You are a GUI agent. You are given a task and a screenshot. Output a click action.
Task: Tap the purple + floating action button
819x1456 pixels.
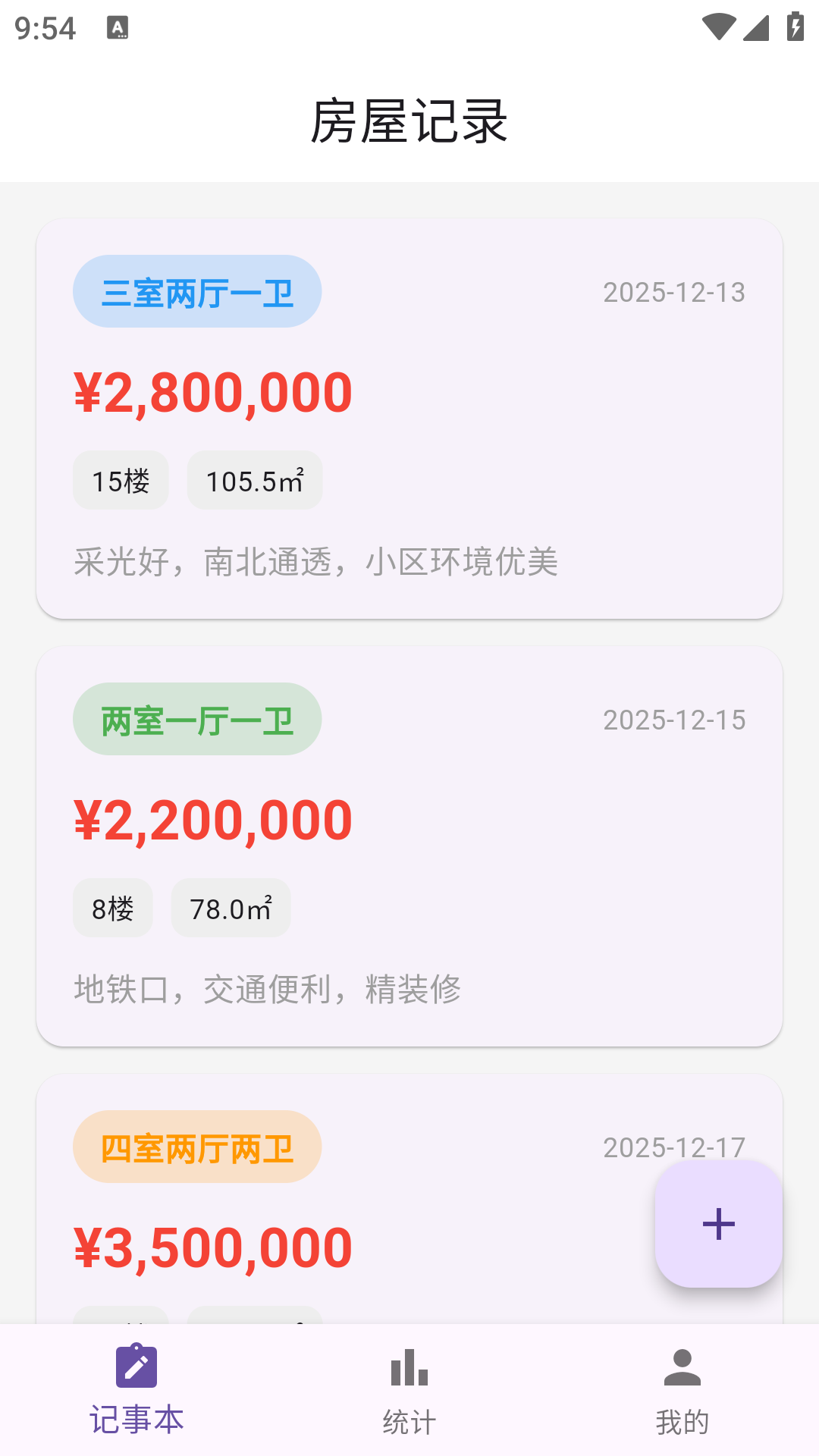(x=717, y=1223)
